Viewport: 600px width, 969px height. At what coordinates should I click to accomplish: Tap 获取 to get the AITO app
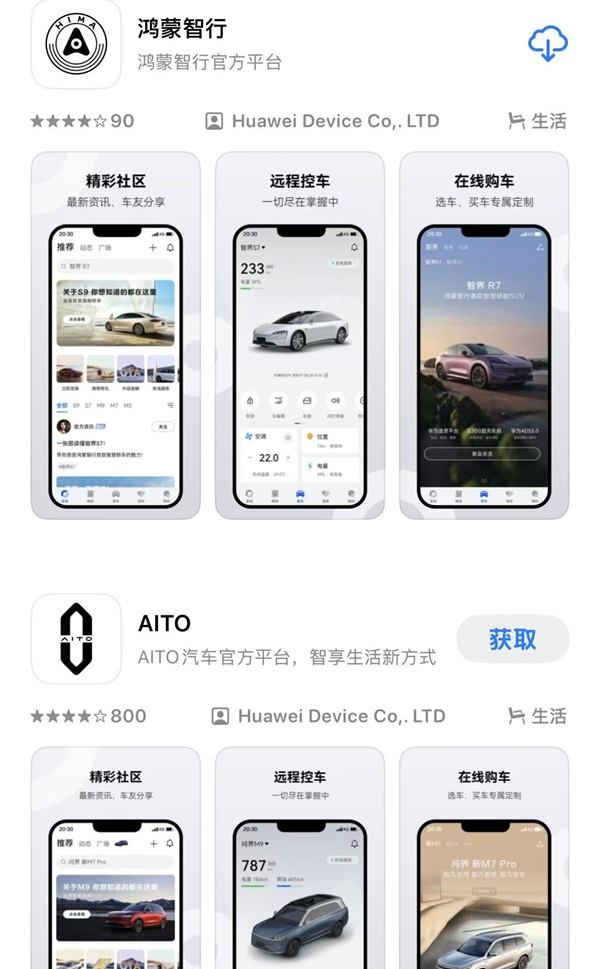coord(512,640)
